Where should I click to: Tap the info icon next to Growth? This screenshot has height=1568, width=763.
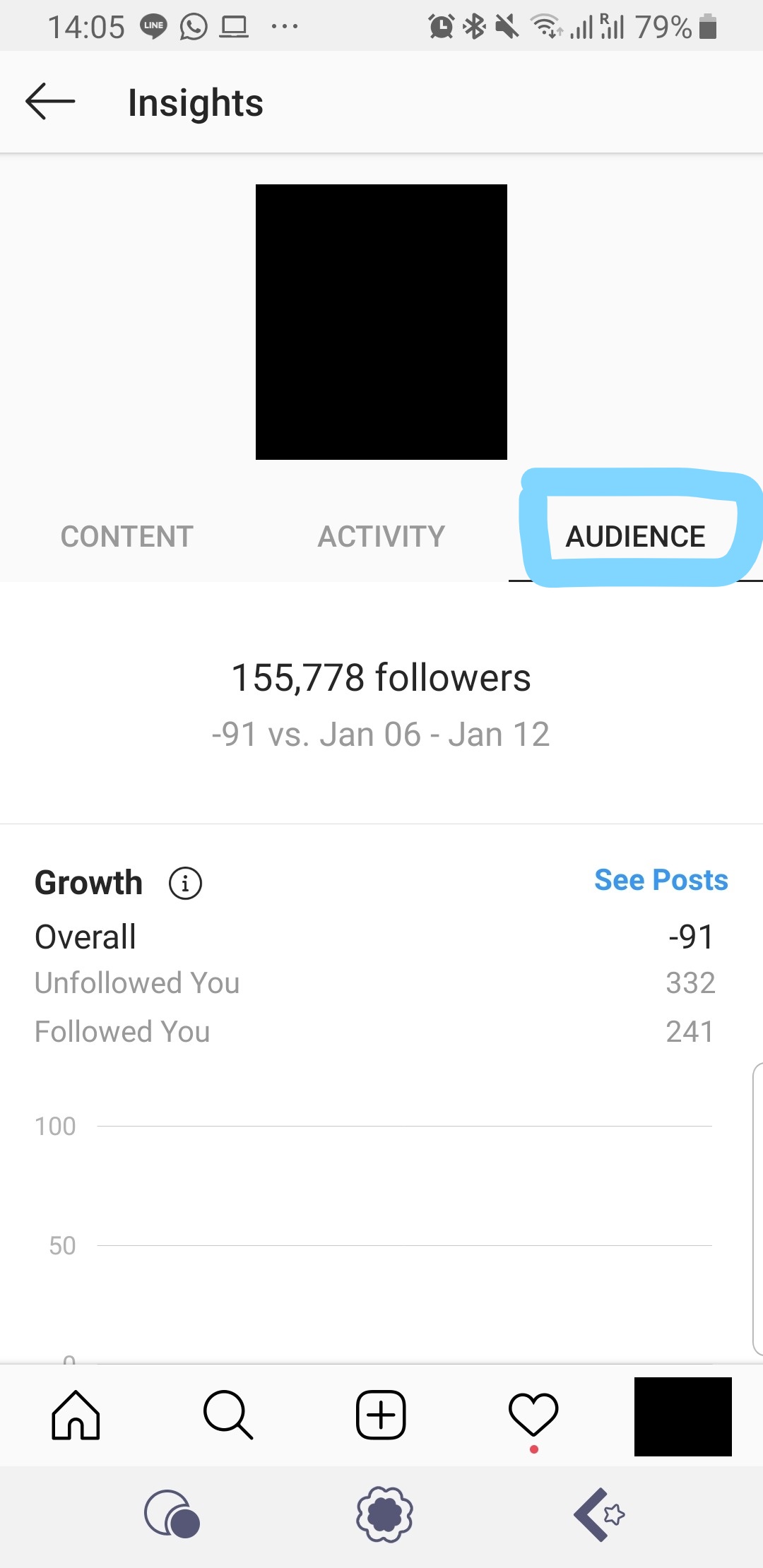(185, 882)
